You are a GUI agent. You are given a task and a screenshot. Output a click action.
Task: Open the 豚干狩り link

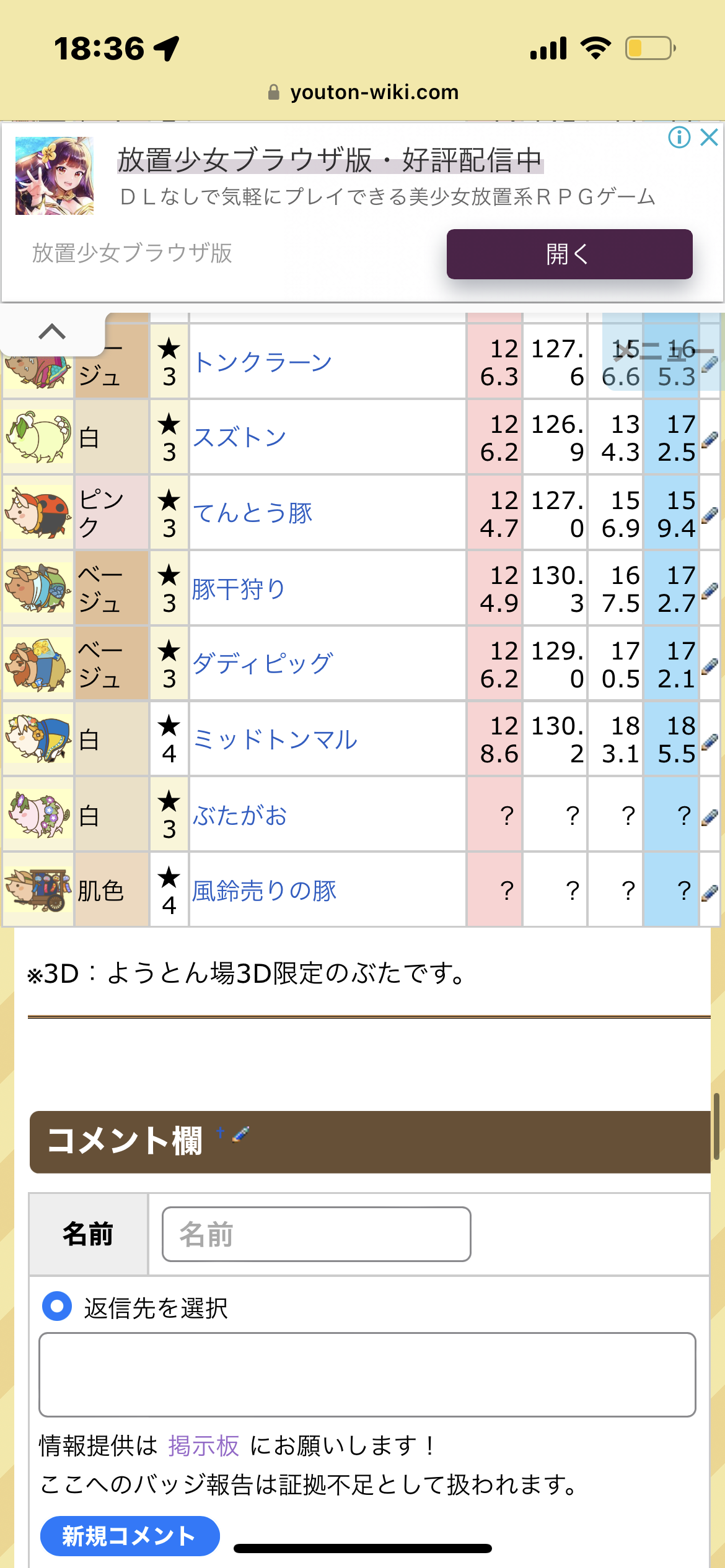[x=239, y=589]
